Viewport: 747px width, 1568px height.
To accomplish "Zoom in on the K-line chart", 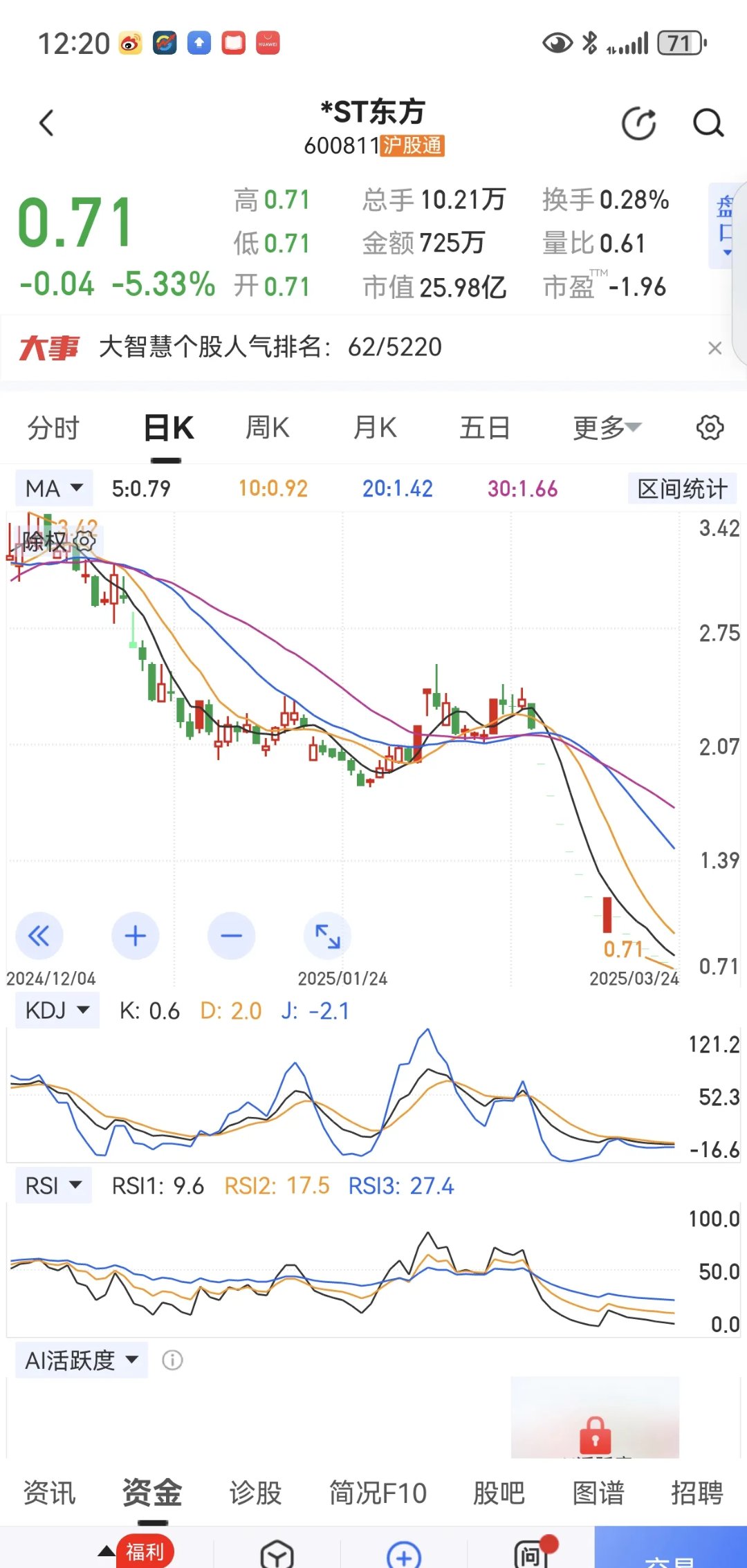I will 136,936.
